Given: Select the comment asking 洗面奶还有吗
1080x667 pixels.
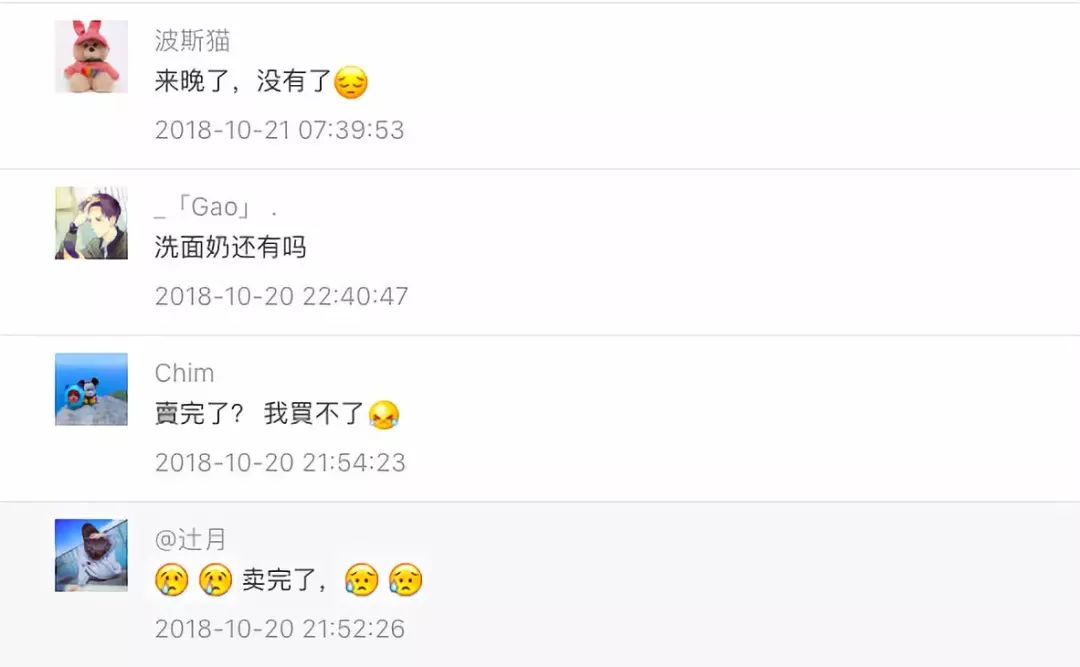Looking at the screenshot, I should [230, 247].
